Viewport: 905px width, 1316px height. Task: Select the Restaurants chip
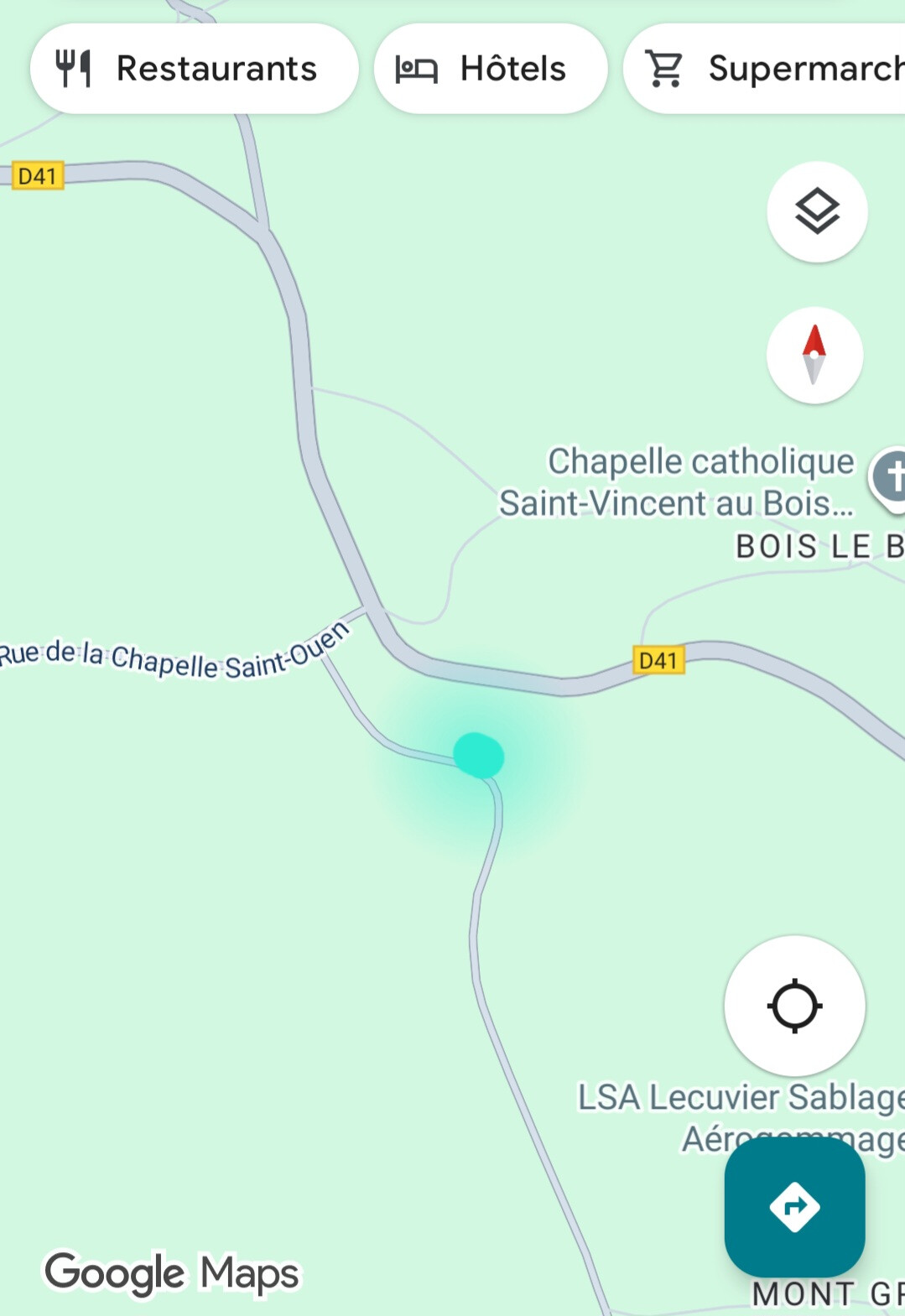point(194,69)
